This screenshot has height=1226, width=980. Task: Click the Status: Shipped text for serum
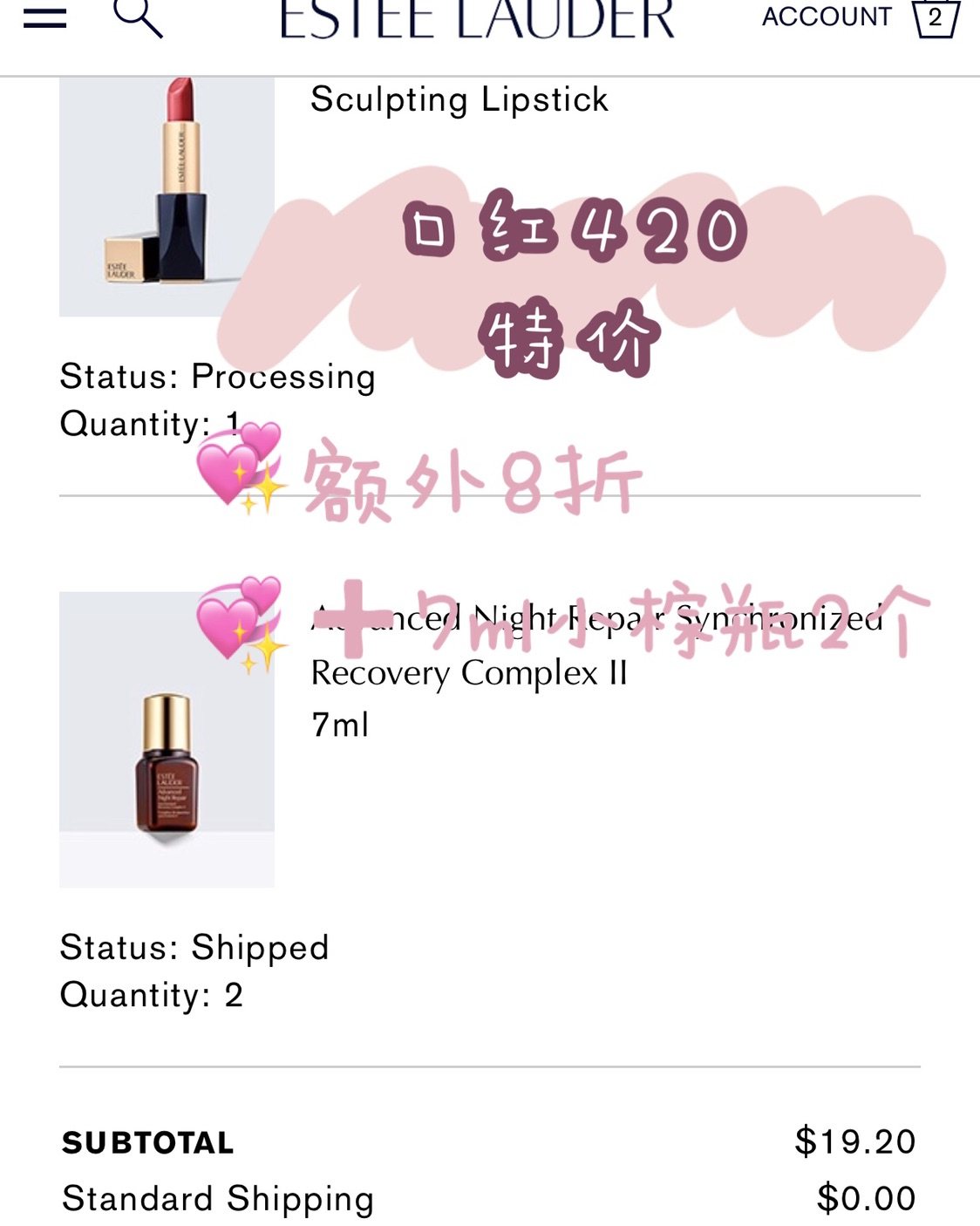(x=194, y=946)
